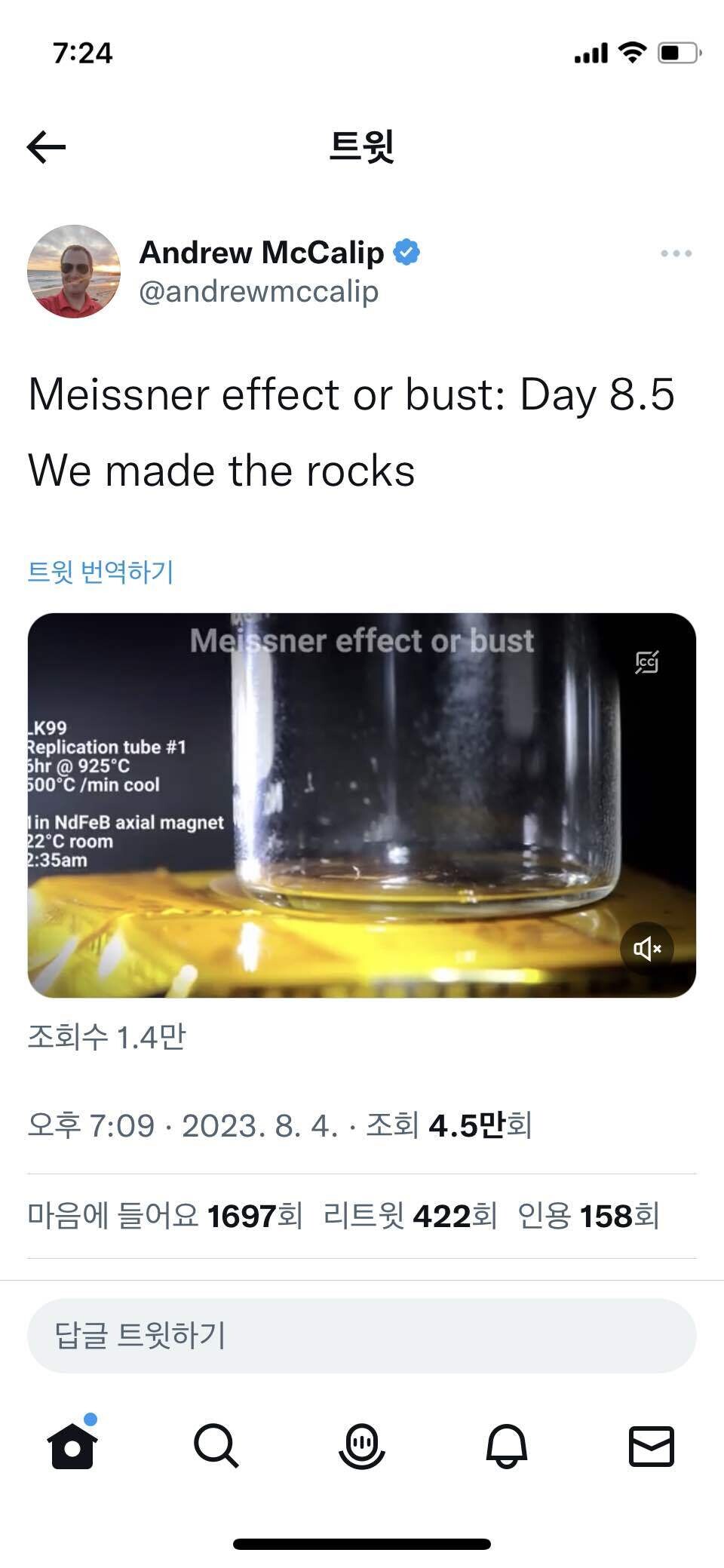The height and width of the screenshot is (1568, 724).
Task: Unmute the video sound
Action: pos(647,949)
